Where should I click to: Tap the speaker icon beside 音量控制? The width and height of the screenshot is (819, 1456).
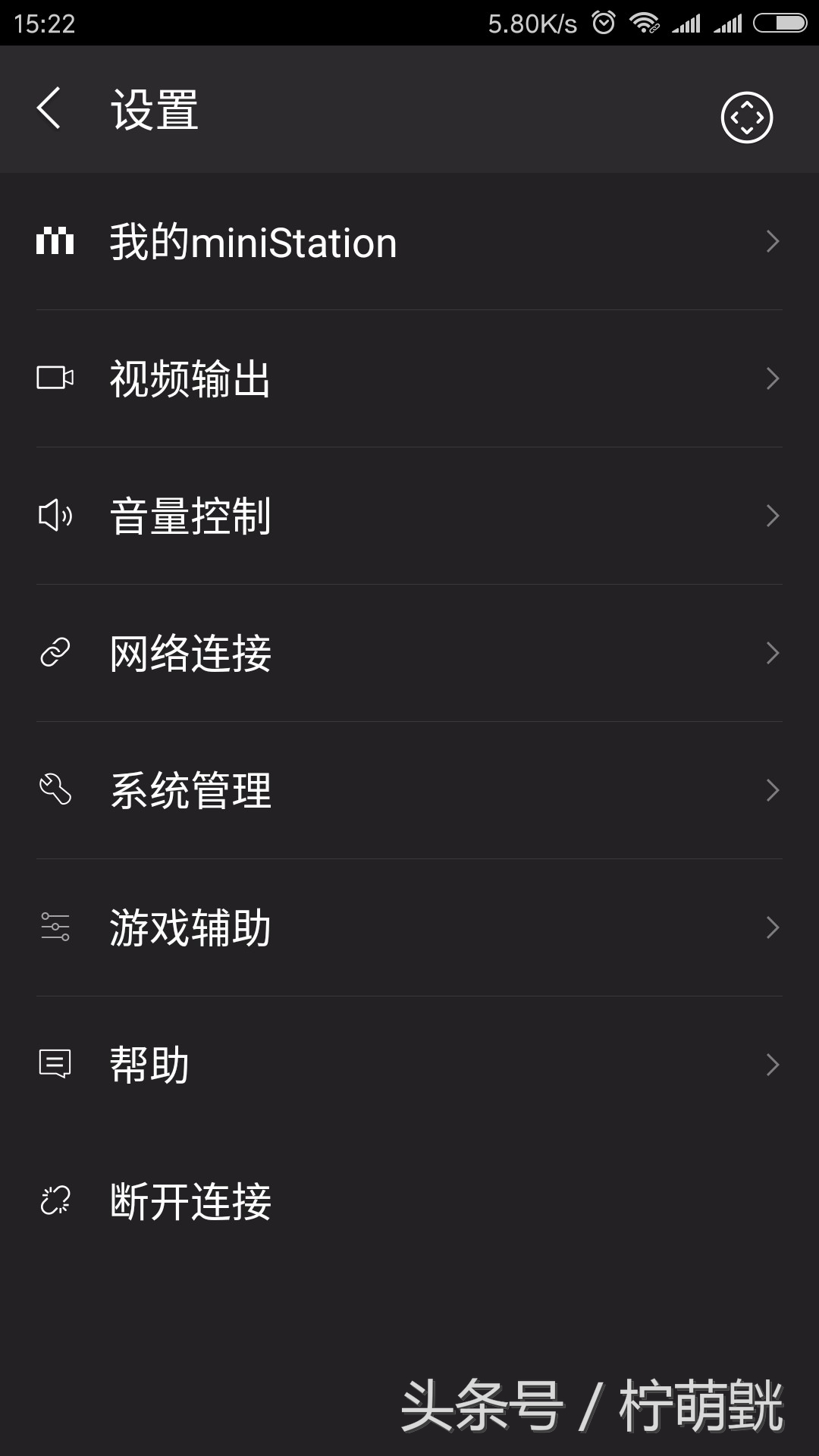(x=55, y=516)
